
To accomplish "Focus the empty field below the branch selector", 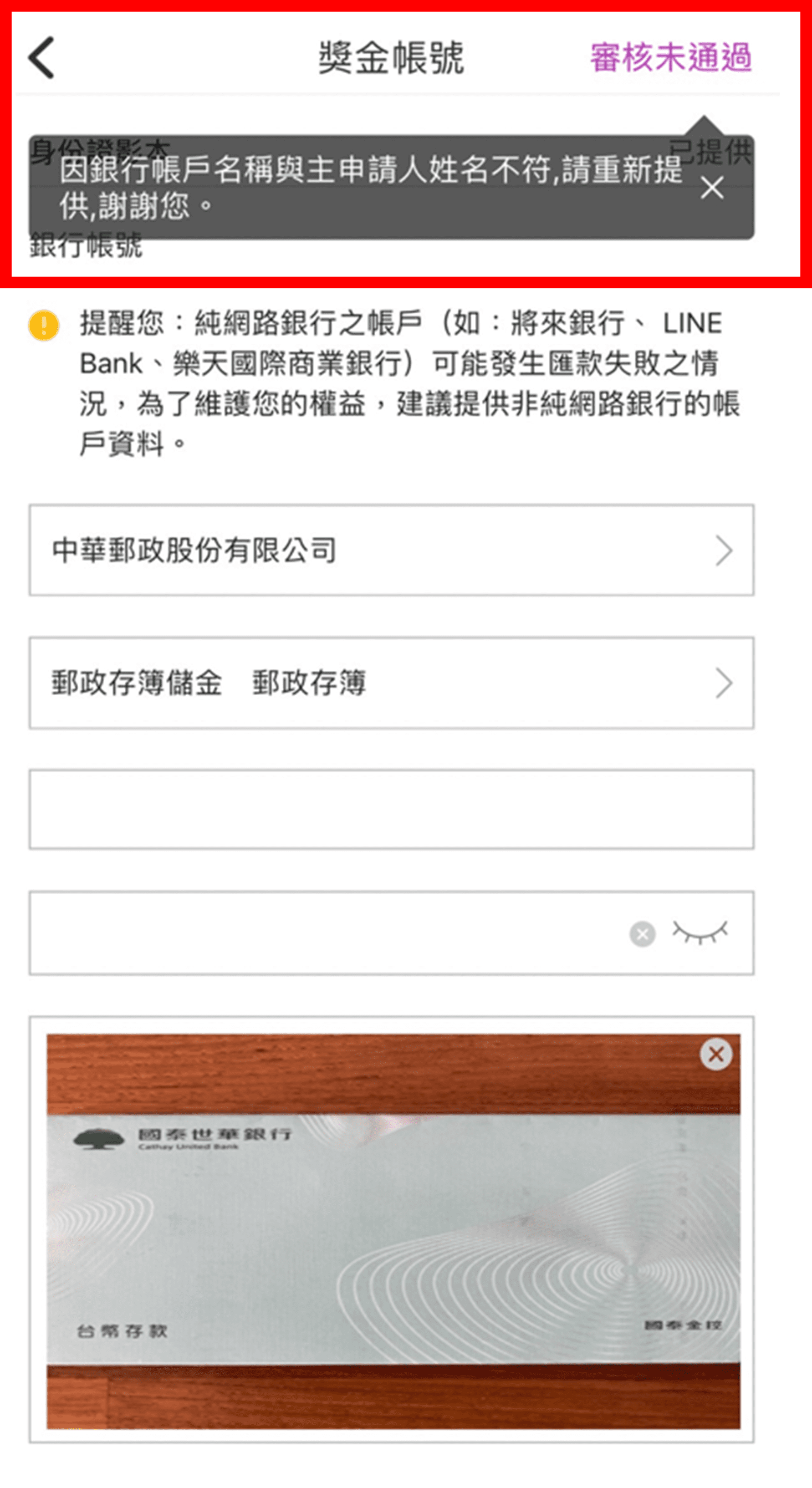I will [391, 809].
